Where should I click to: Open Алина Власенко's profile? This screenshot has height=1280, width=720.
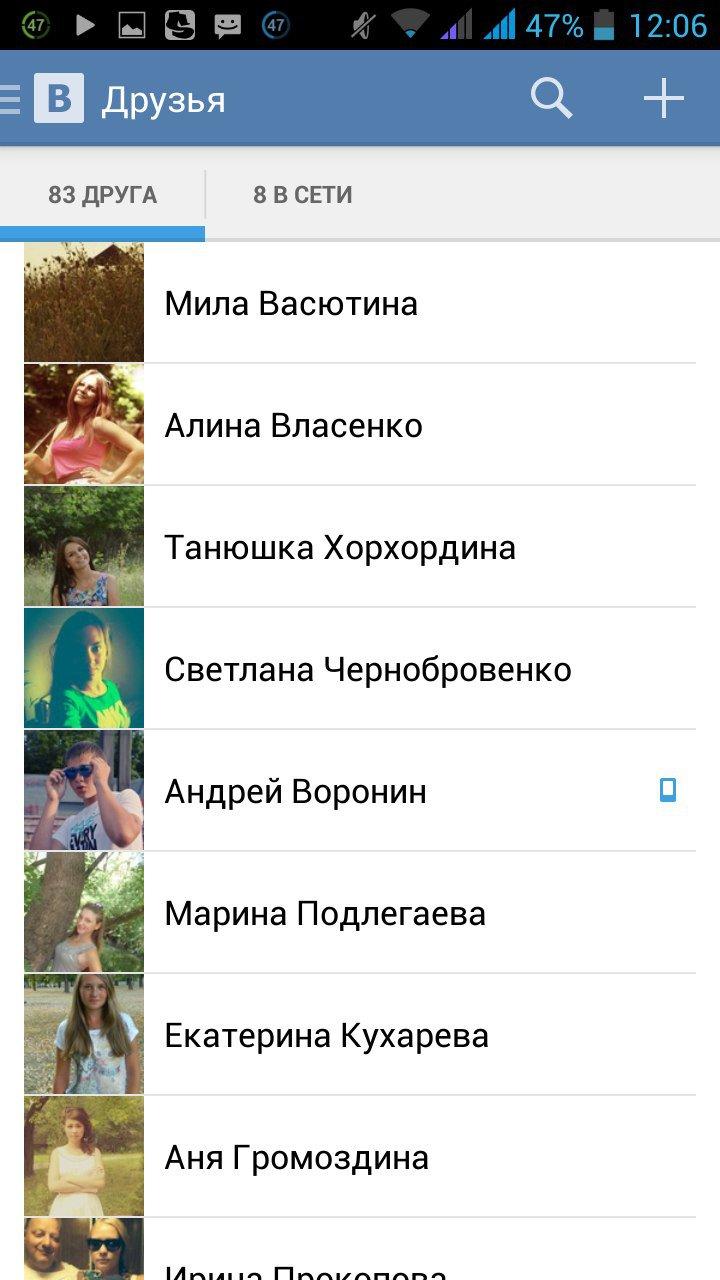point(293,426)
